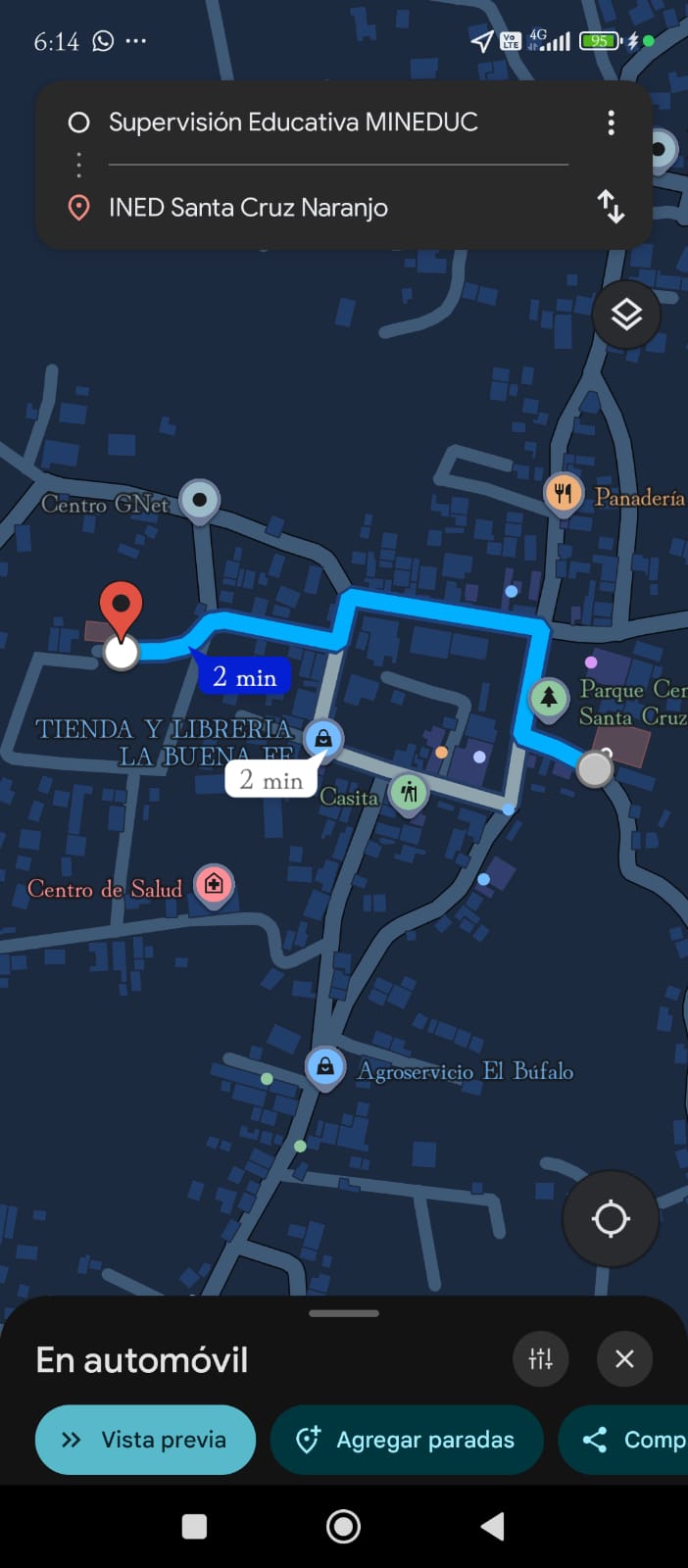
Task: Open the map layers selector
Action: 626,315
